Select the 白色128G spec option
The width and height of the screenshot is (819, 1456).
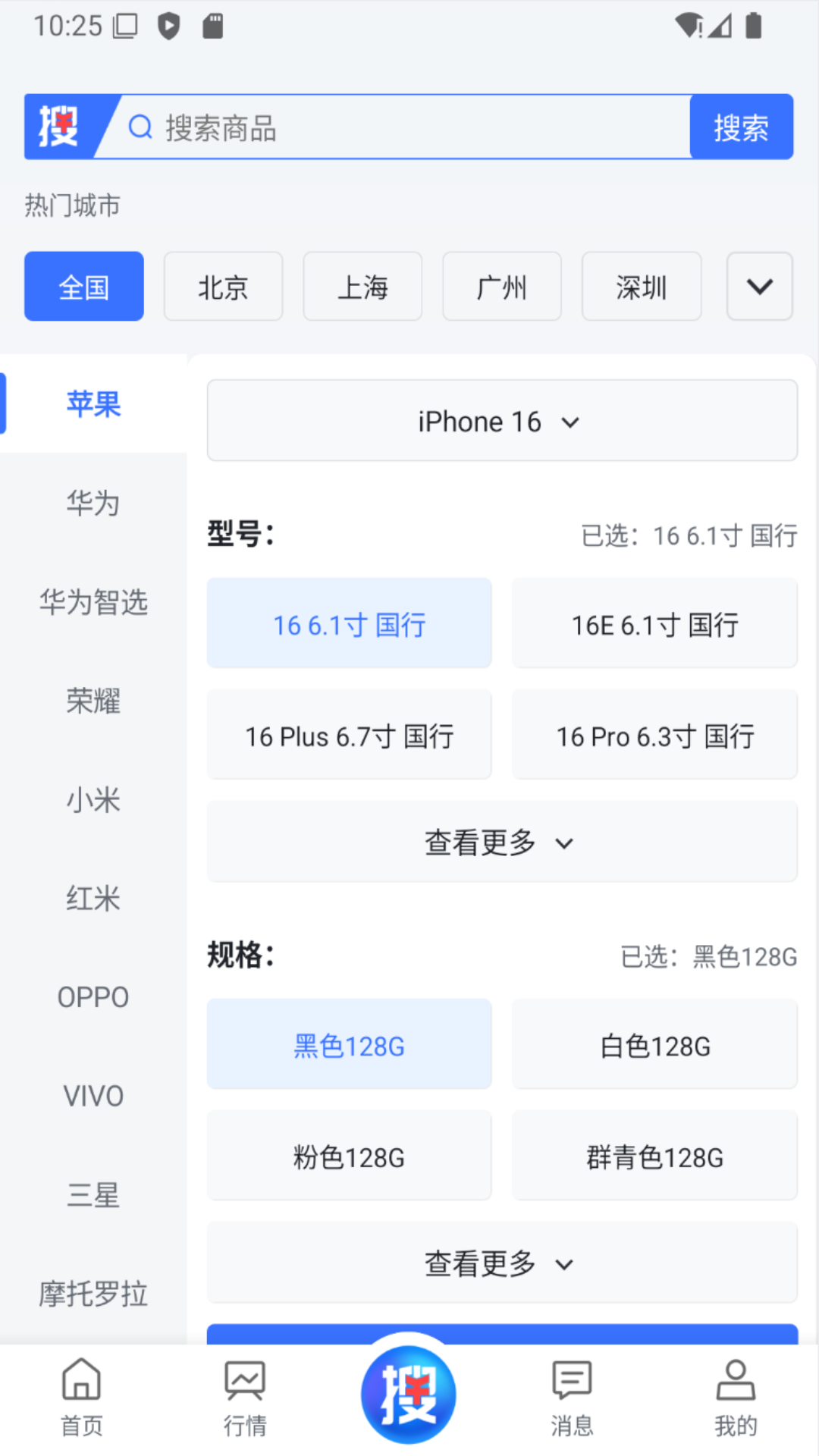(654, 1044)
